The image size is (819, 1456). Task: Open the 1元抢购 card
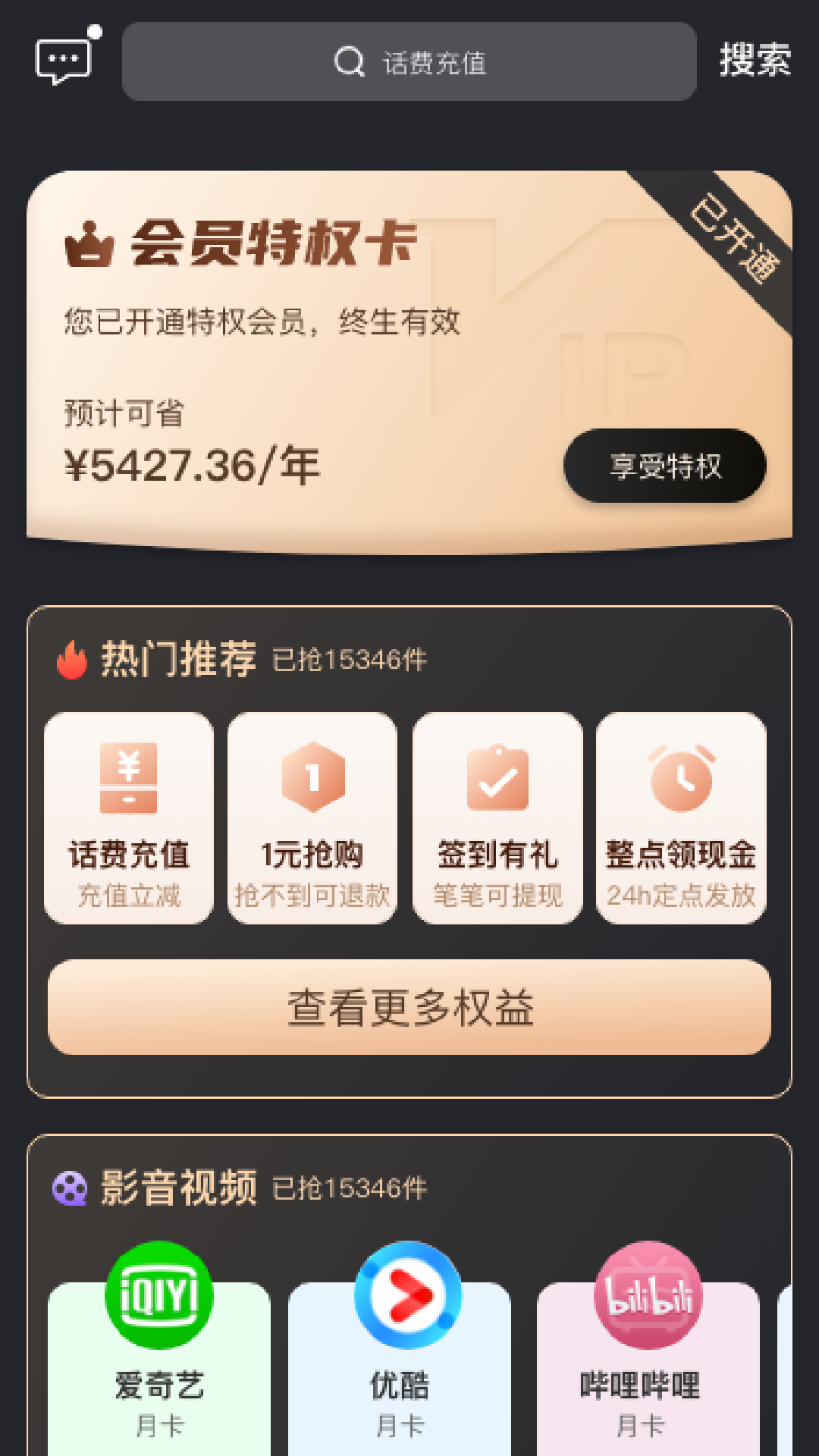click(312, 817)
